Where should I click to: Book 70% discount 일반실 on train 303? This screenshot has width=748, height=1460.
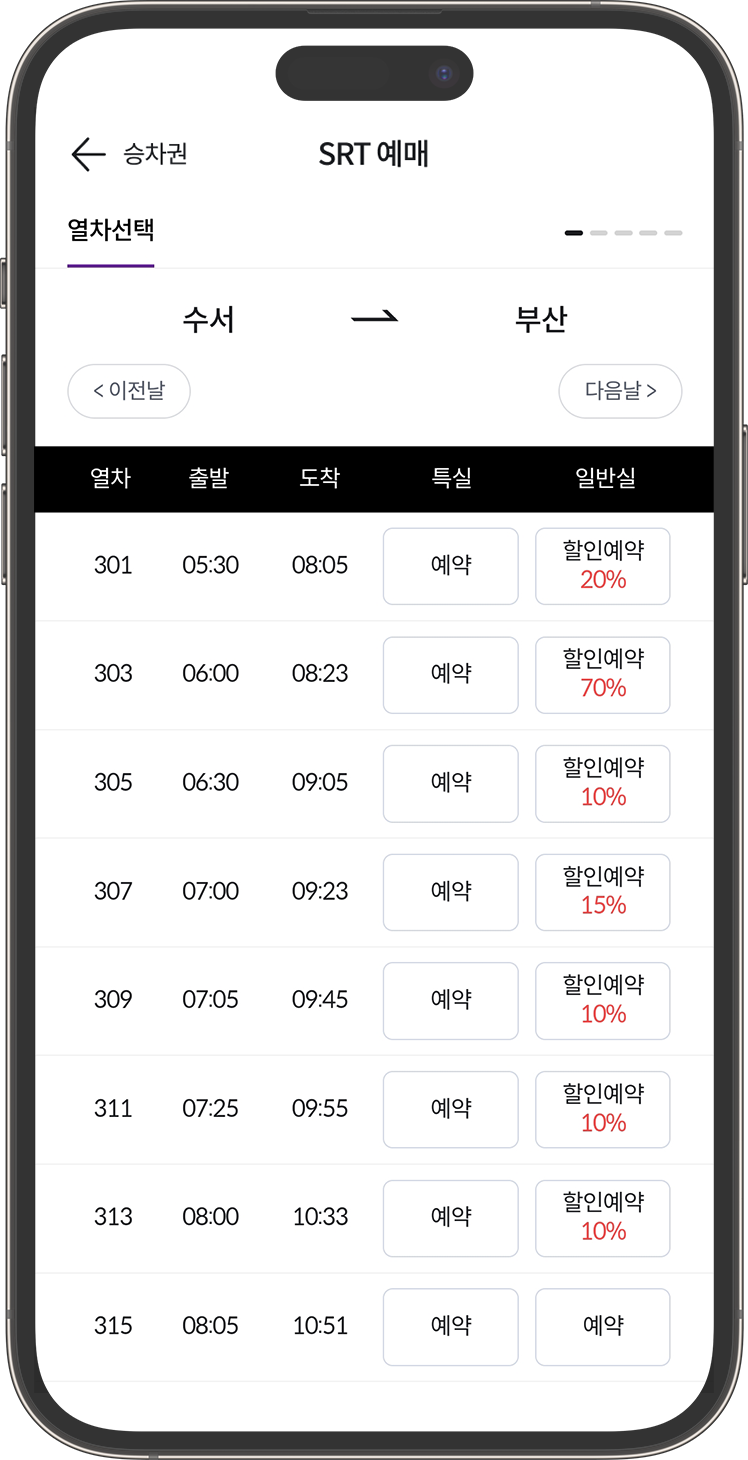tap(602, 675)
